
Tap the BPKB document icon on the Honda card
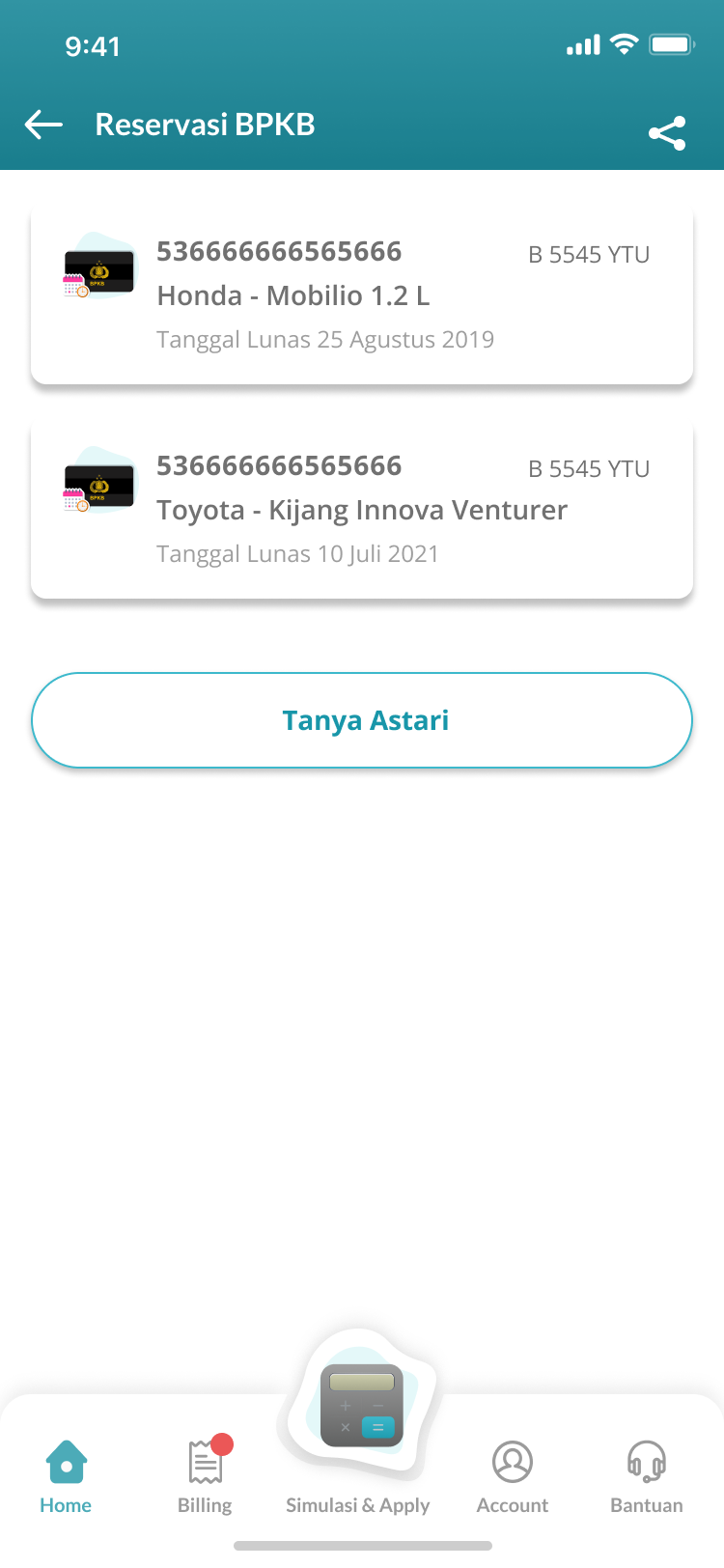pyautogui.click(x=97, y=271)
